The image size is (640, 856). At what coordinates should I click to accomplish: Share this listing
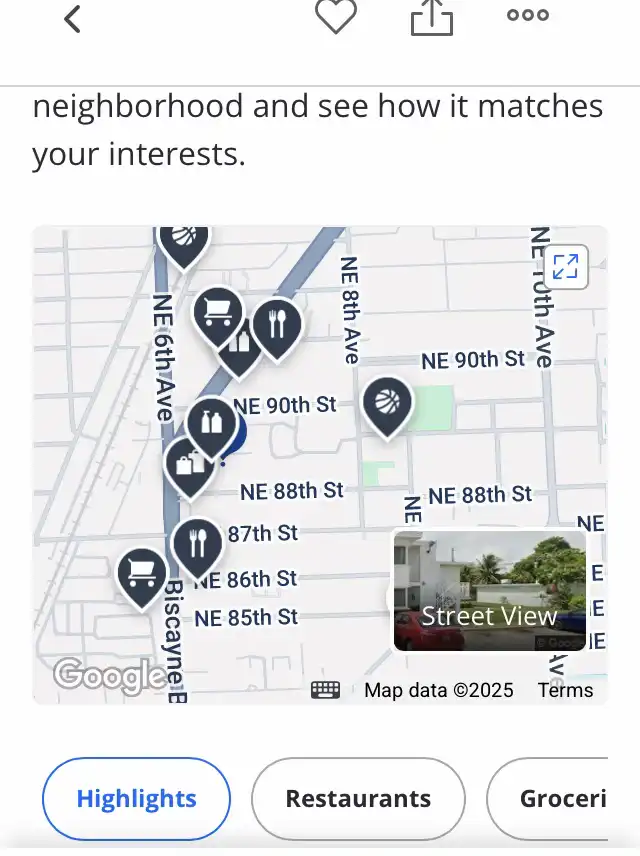[x=432, y=16]
